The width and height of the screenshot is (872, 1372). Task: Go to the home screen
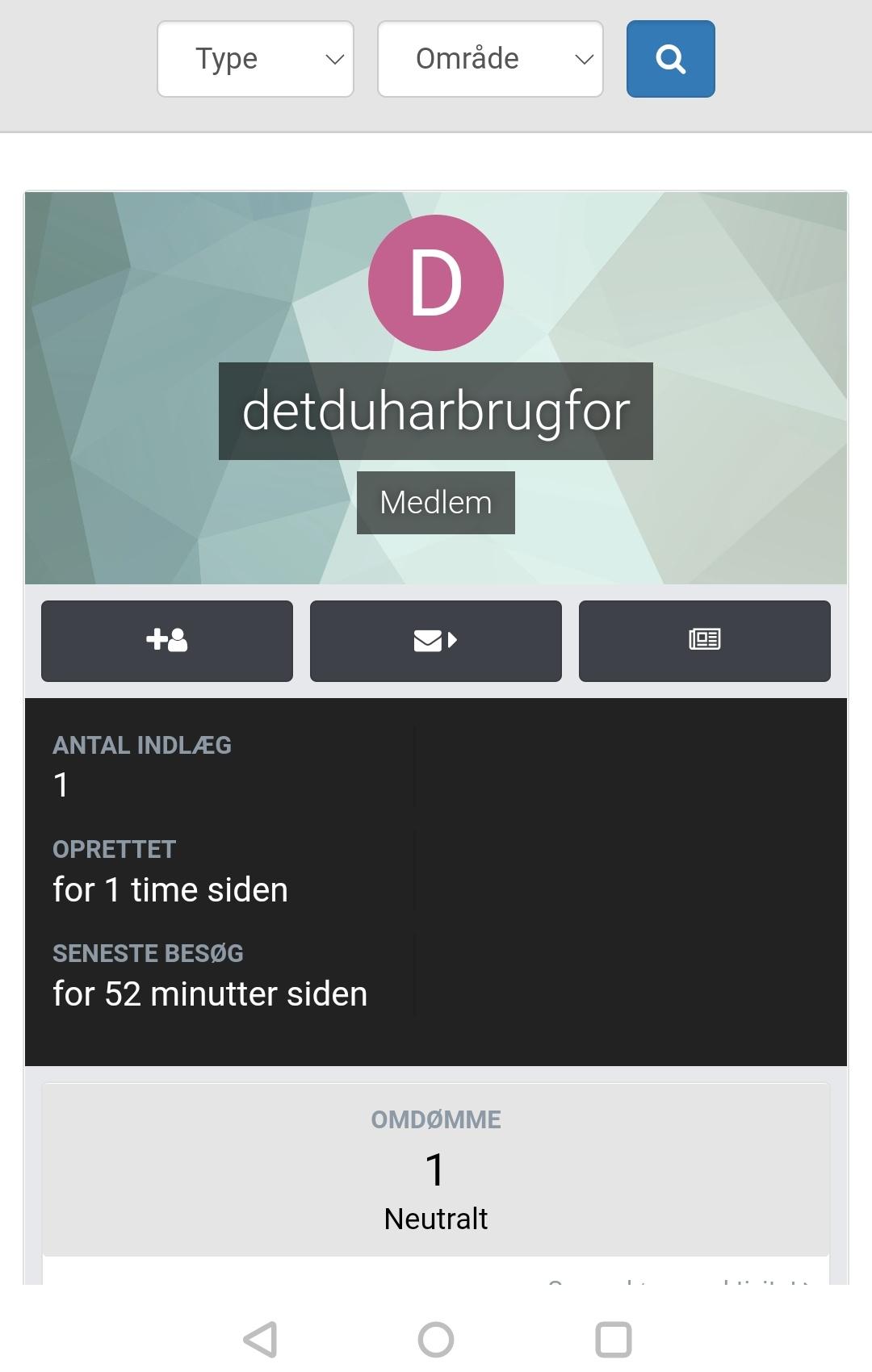tap(436, 1340)
